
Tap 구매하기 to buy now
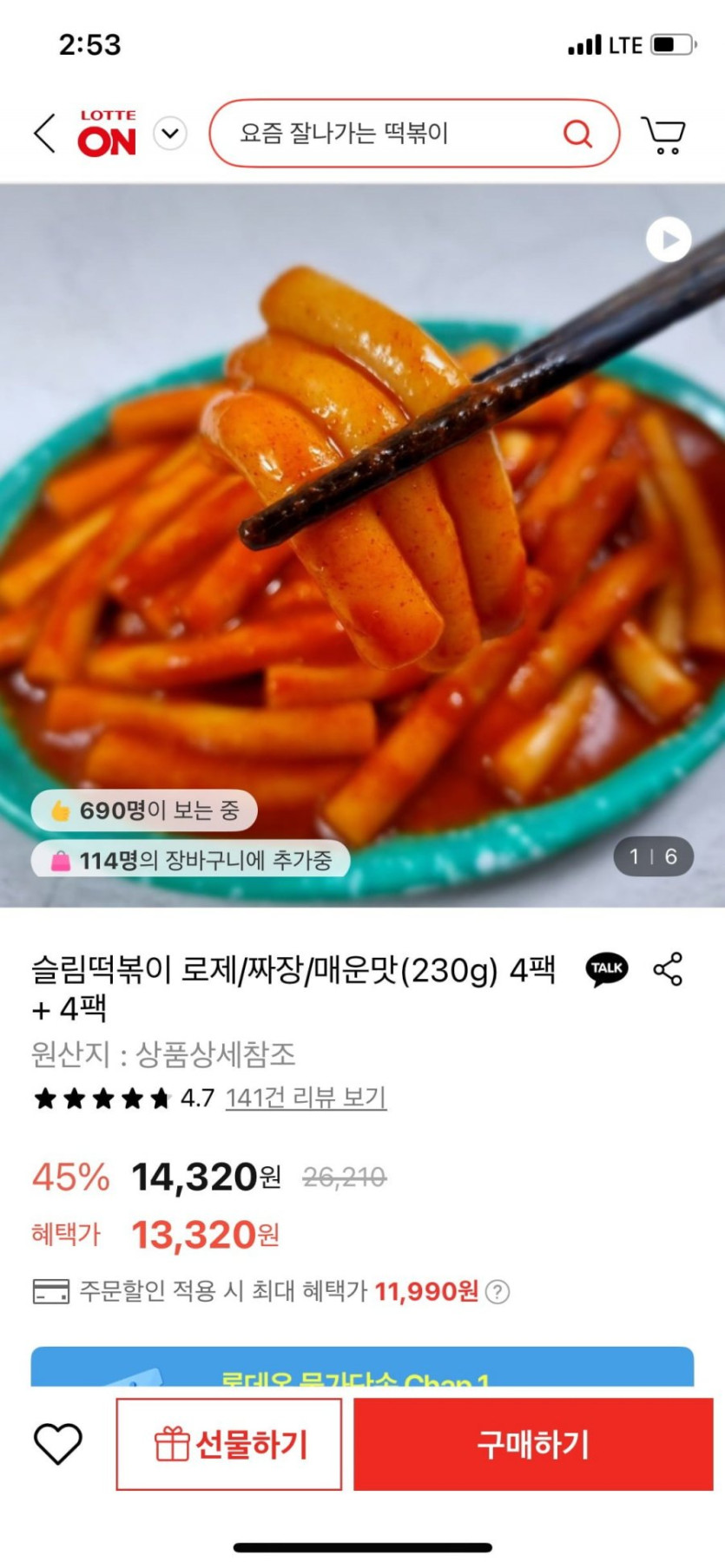(x=533, y=1445)
